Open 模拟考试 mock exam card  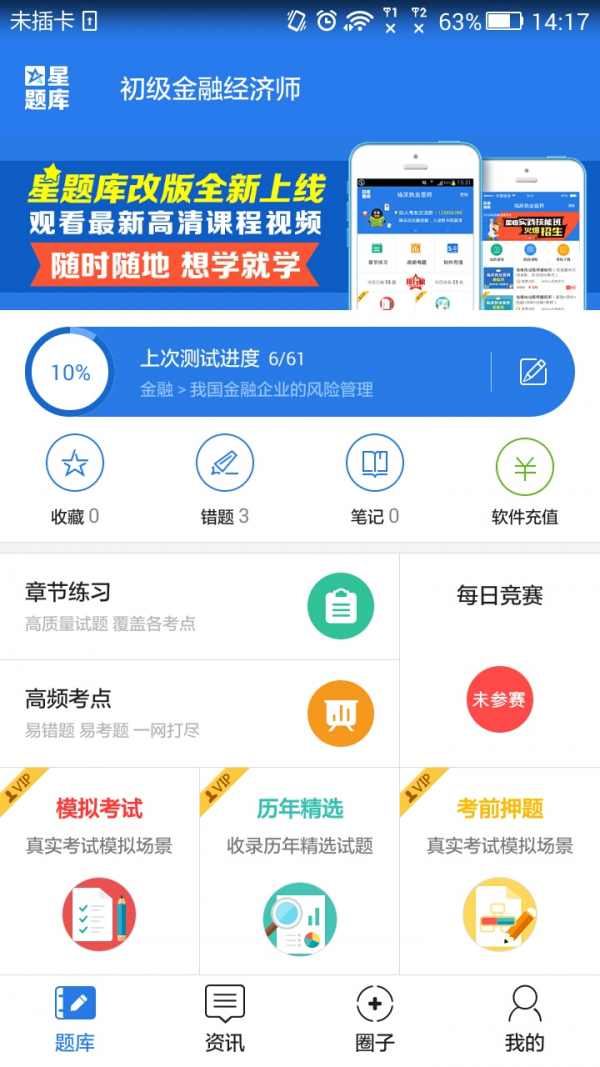click(100, 872)
